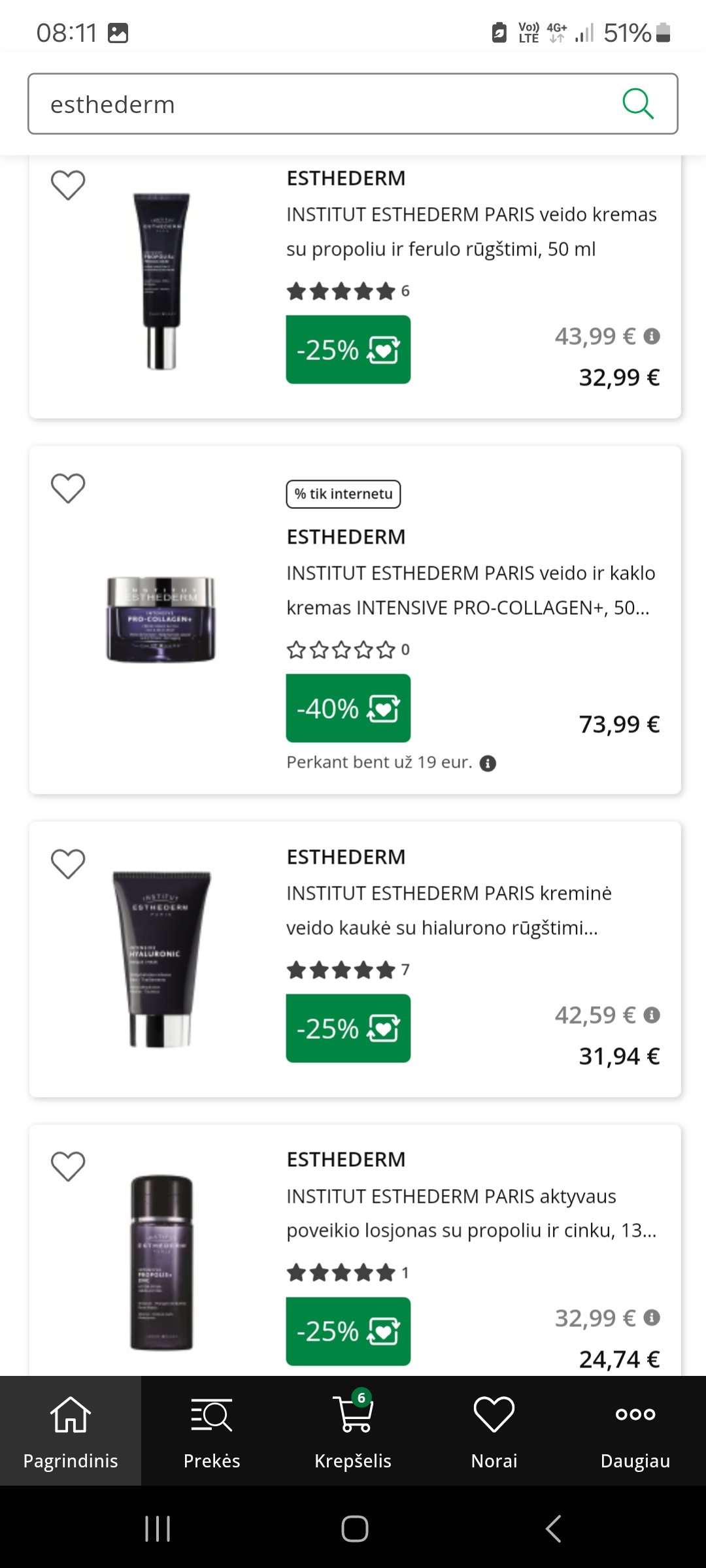Open the Daugiau menu tab

(x=635, y=1431)
